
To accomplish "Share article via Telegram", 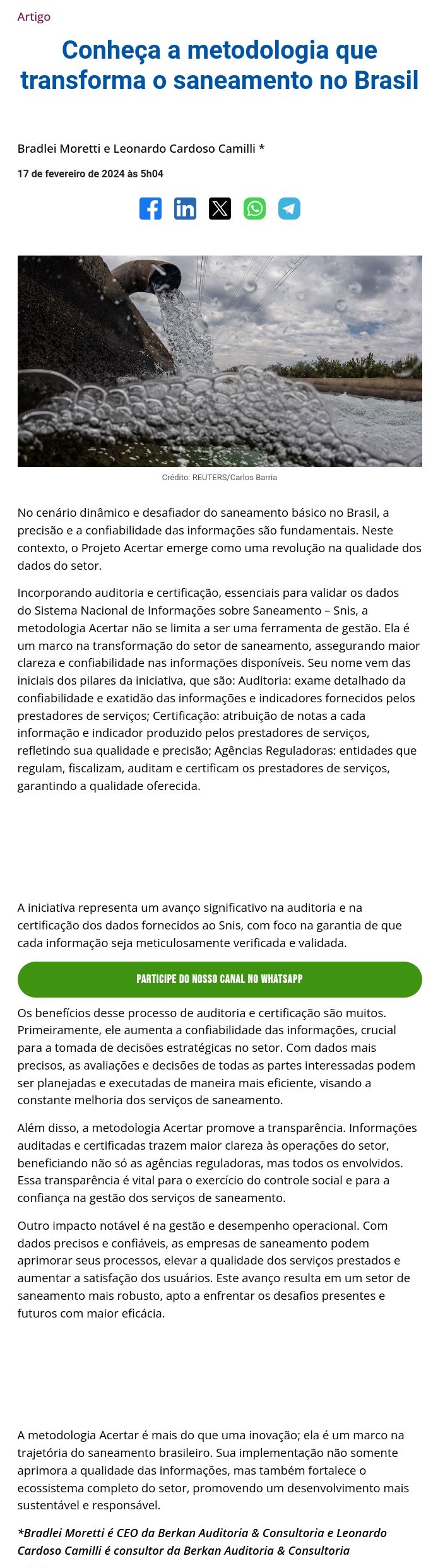I will [289, 208].
